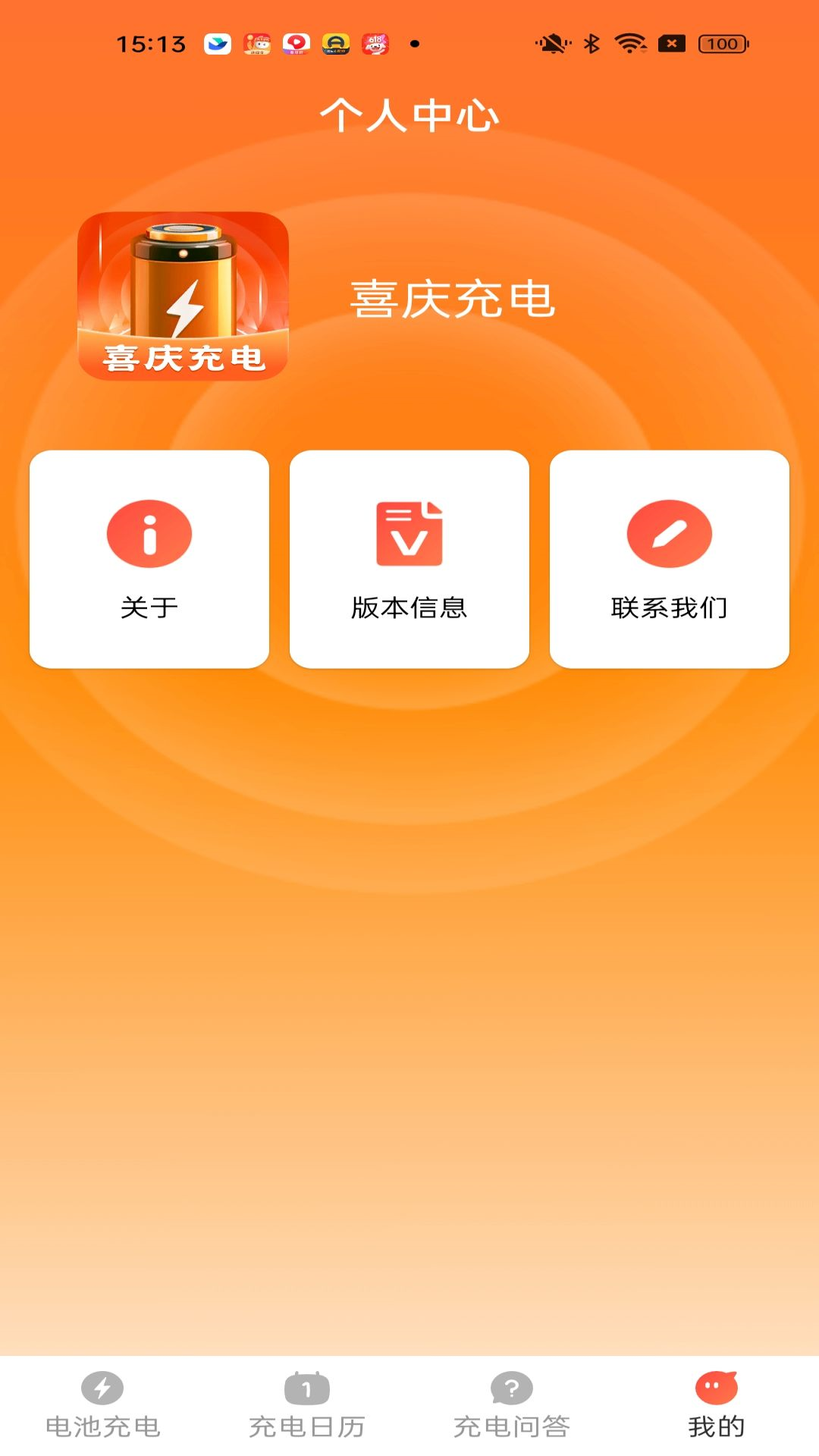Select the version document icon above 版本信息

(409, 533)
